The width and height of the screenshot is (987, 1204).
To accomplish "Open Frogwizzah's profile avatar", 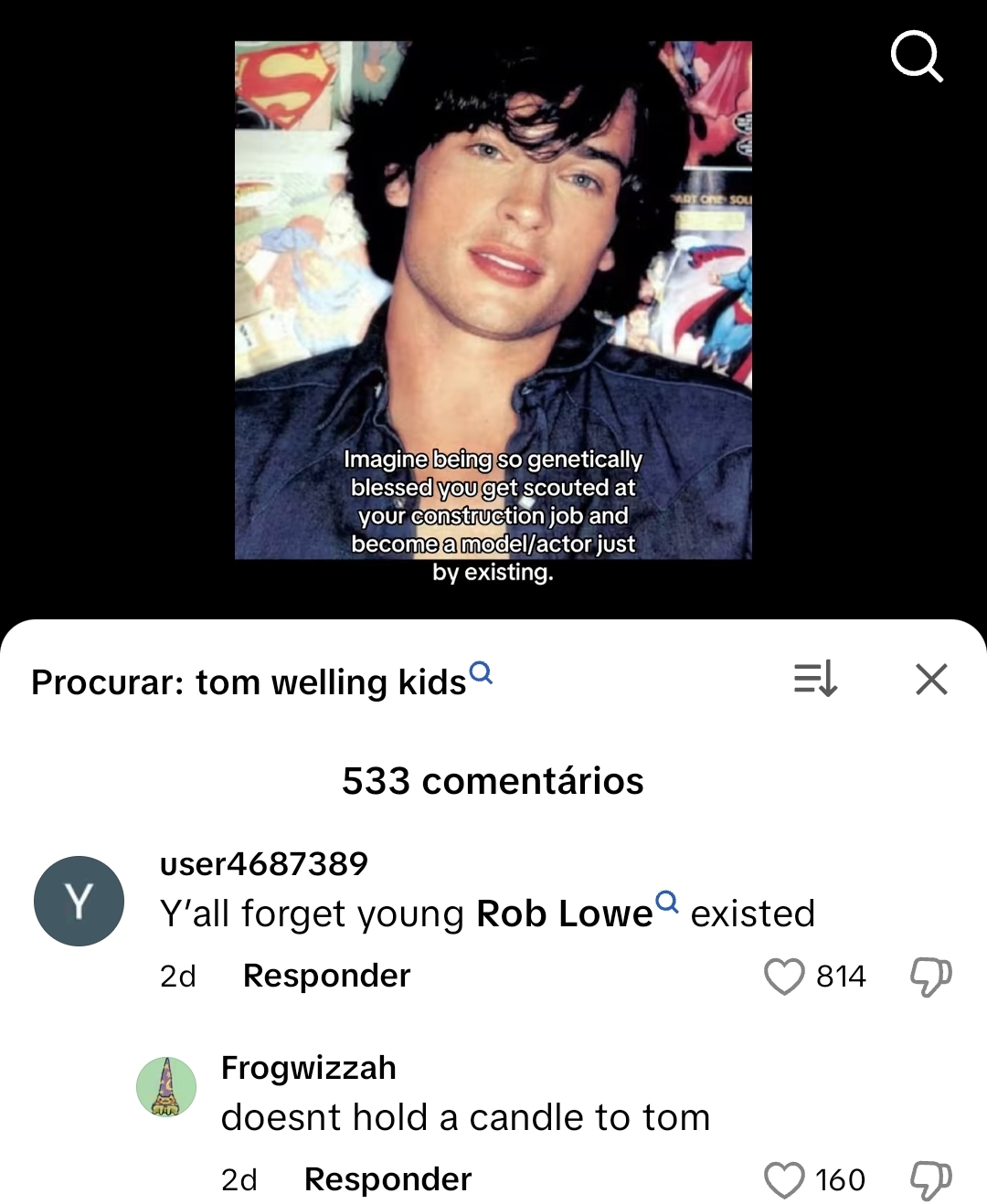I will 166,1086.
